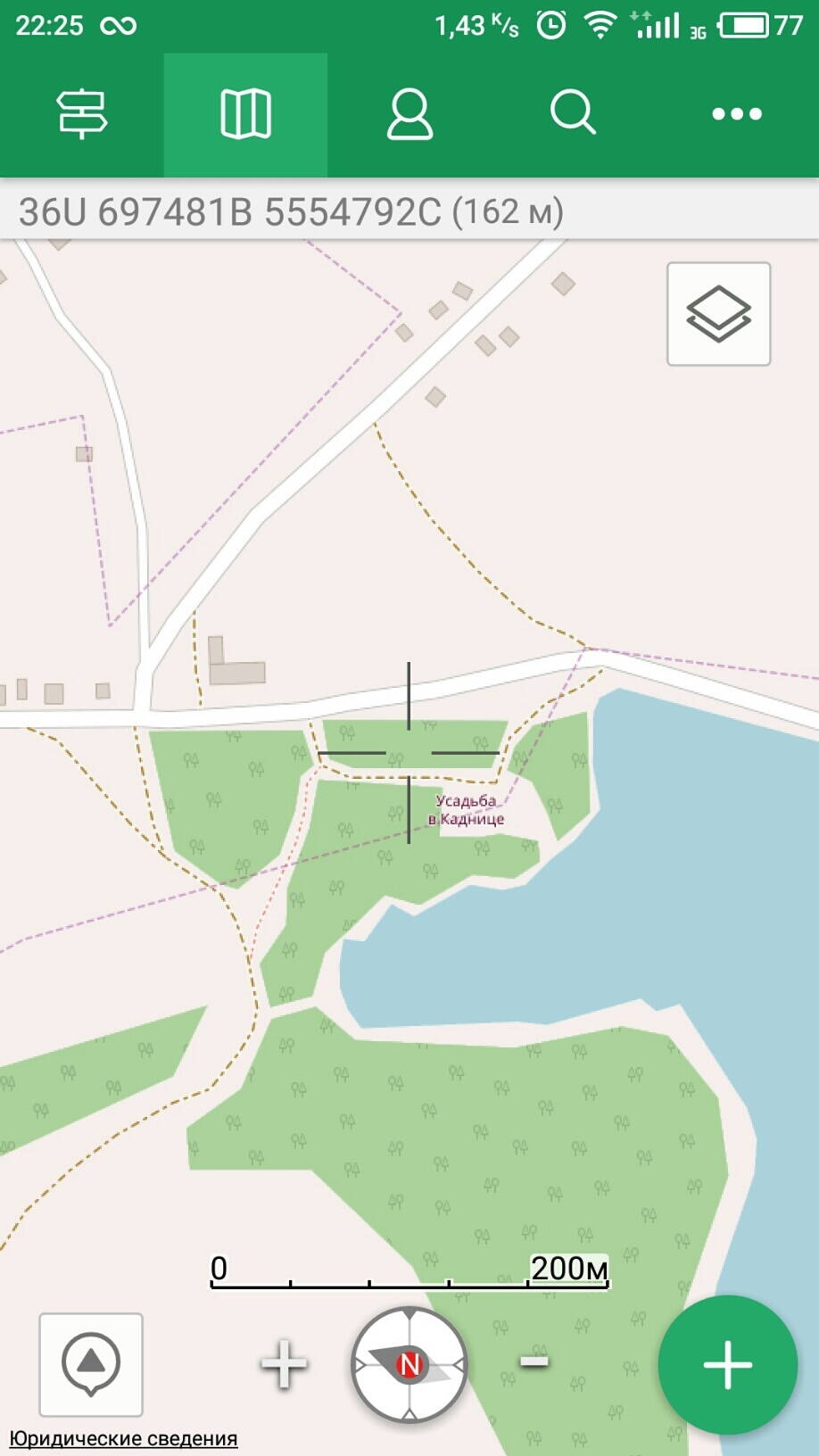Zoom out with the minus icon
819x1456 pixels.
(534, 1361)
